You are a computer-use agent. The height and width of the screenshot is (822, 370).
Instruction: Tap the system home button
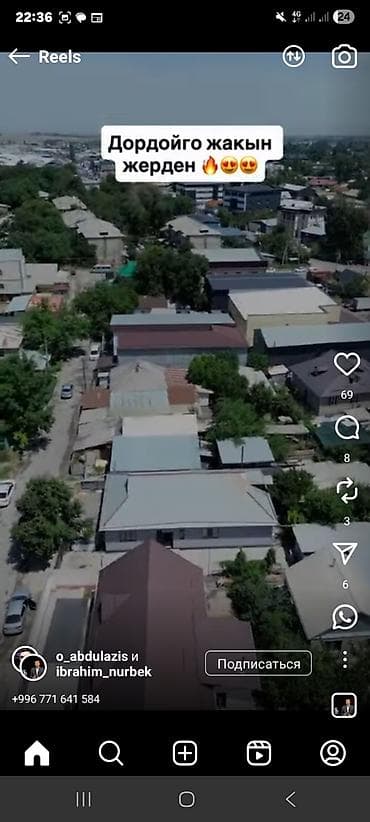pos(187,799)
